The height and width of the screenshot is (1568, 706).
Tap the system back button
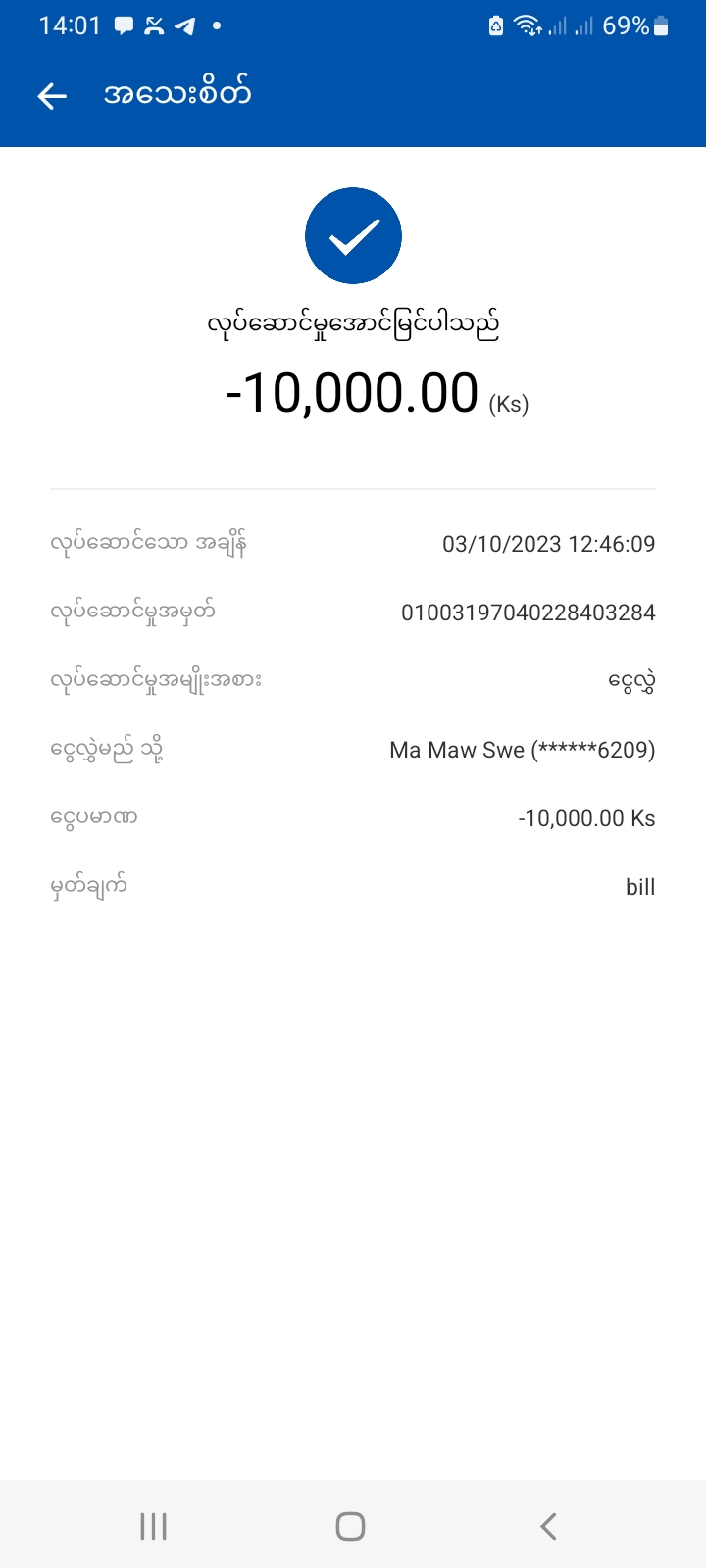(x=548, y=1526)
